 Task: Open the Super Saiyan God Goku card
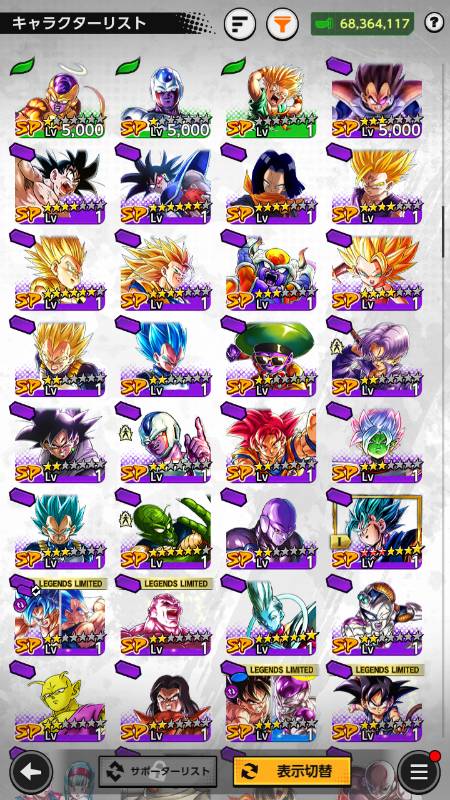pos(271,445)
